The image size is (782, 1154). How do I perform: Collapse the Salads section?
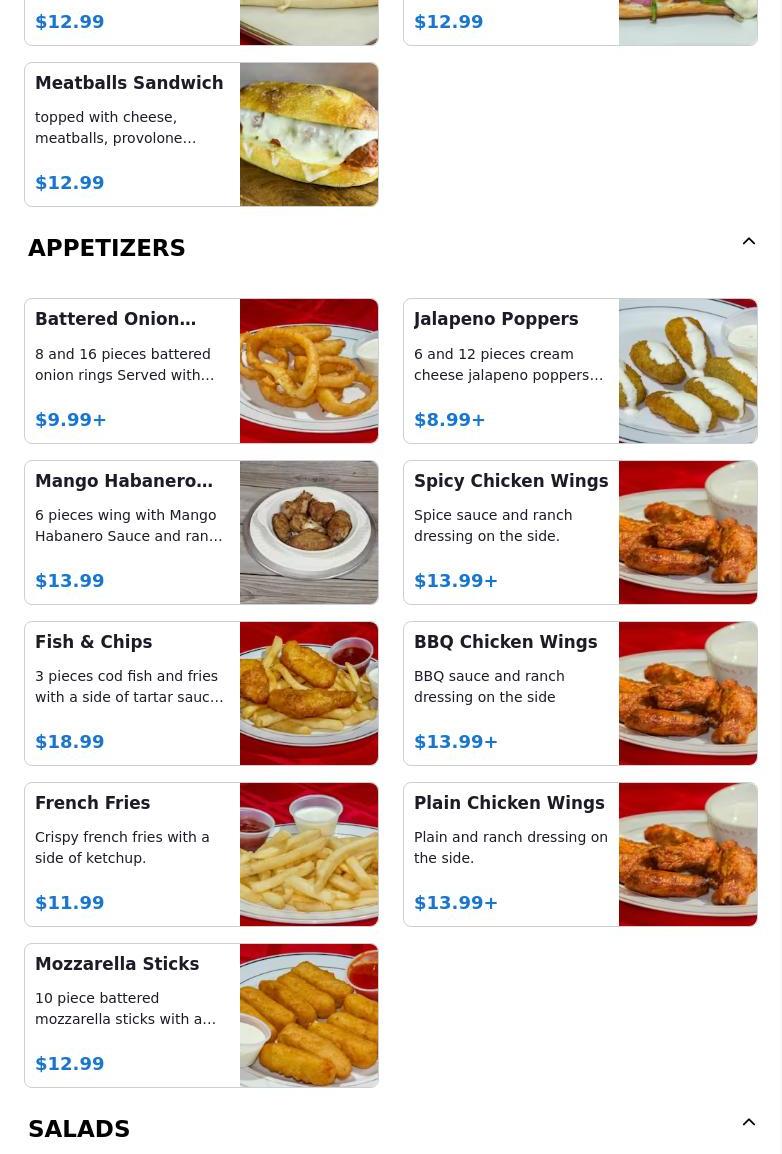point(748,1123)
